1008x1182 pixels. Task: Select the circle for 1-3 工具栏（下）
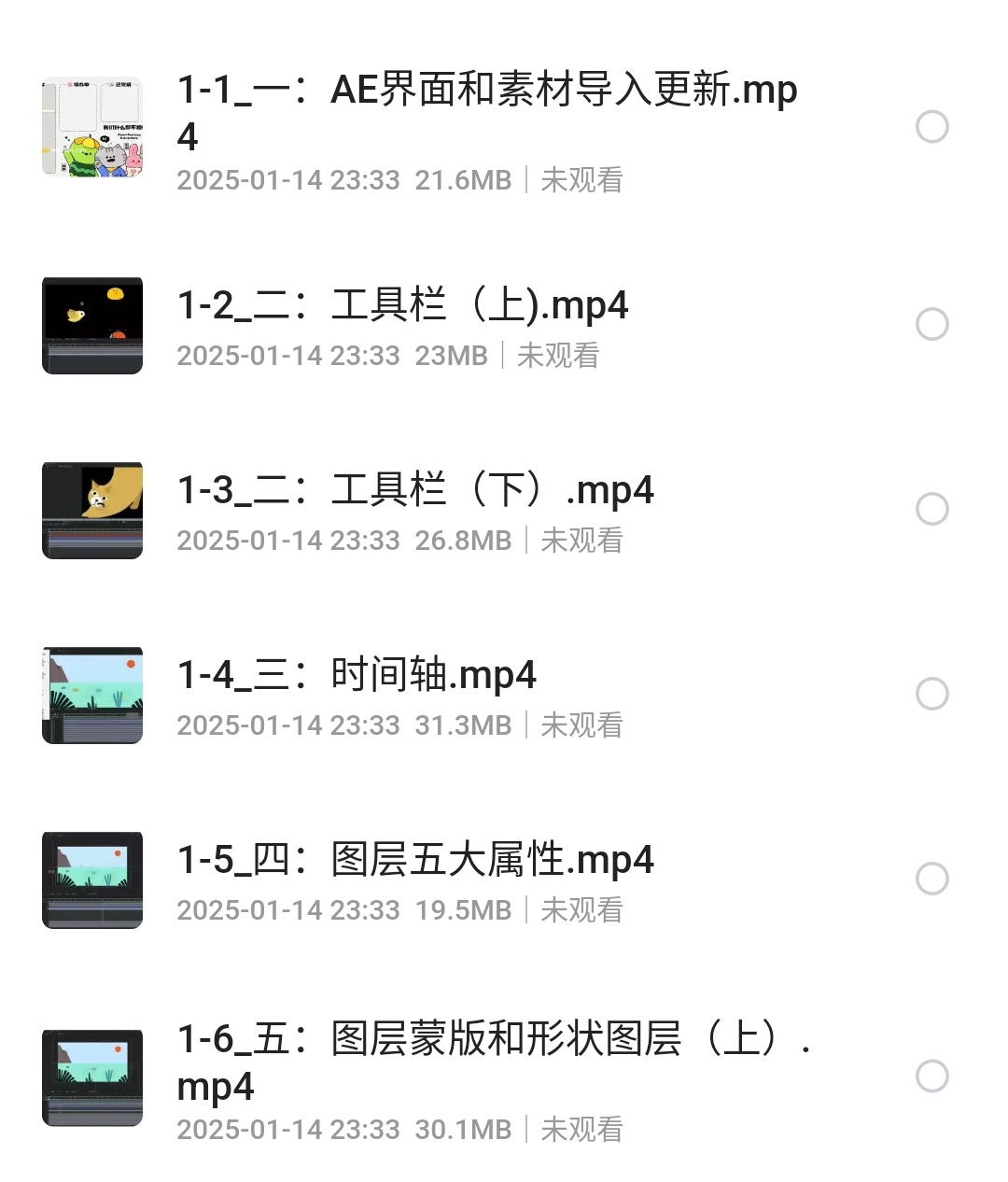coord(931,509)
